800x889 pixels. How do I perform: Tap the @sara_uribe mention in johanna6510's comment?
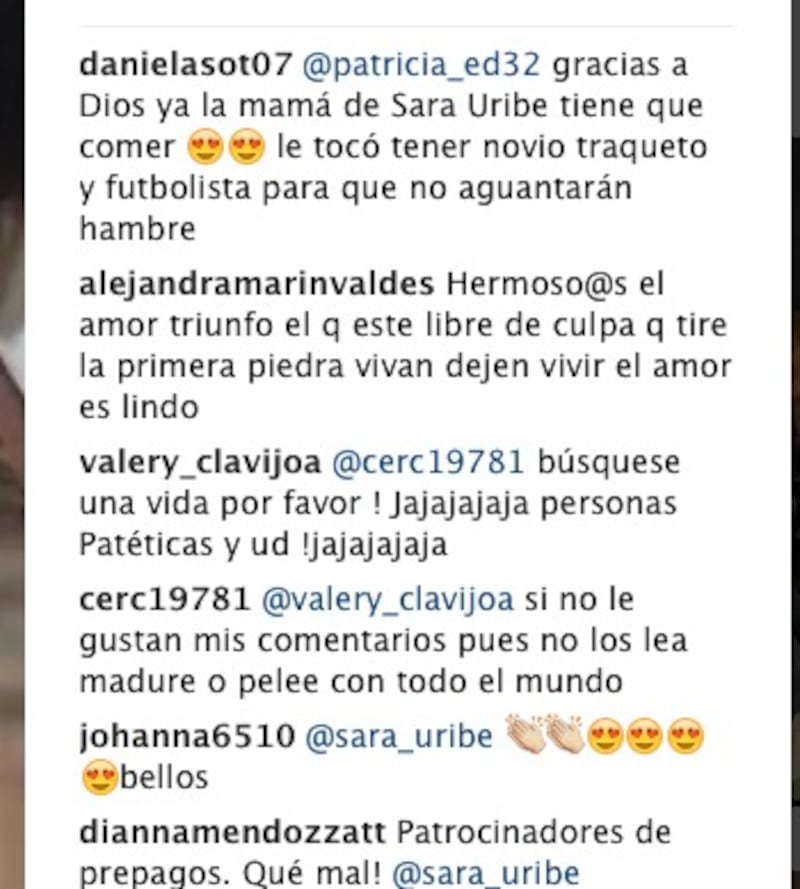(398, 737)
